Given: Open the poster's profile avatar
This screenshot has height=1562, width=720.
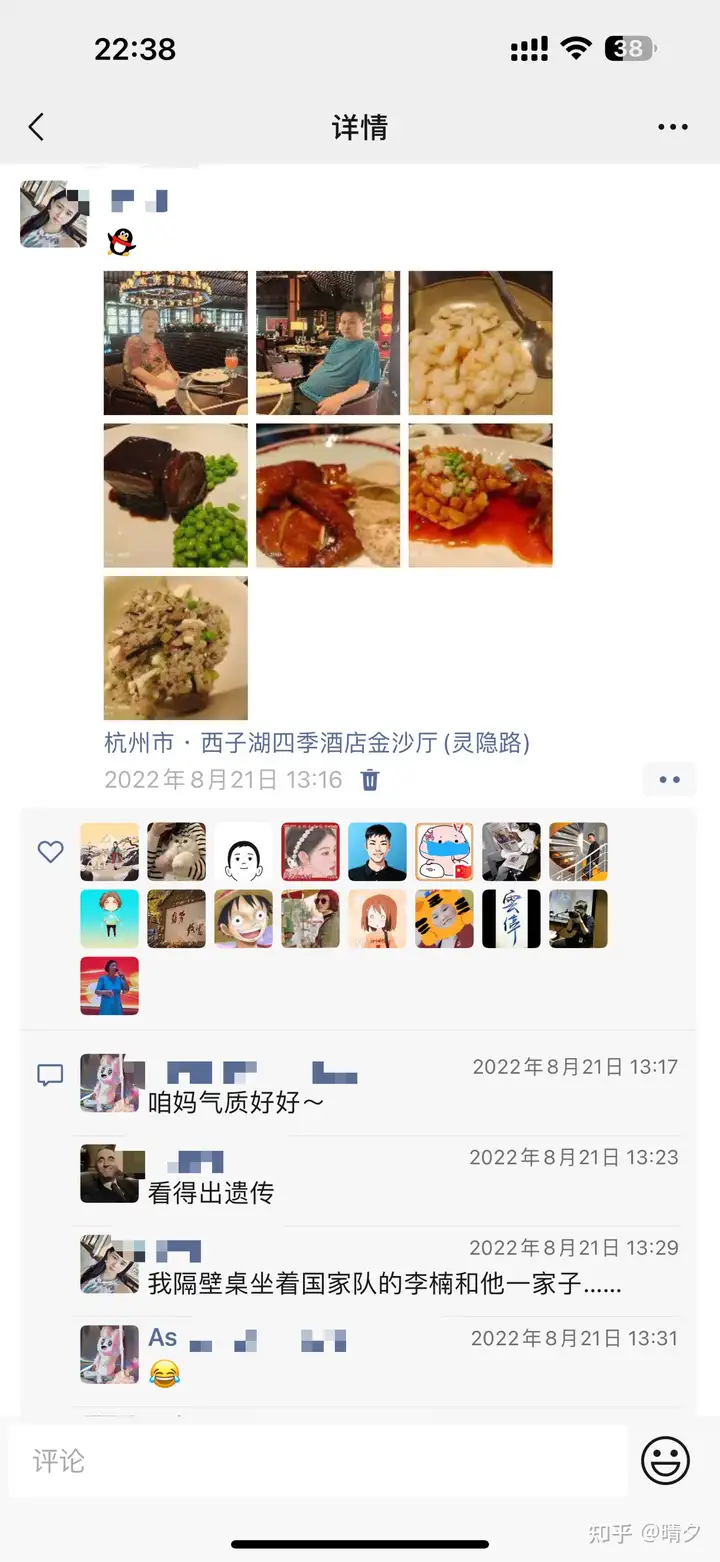Looking at the screenshot, I should coord(53,214).
